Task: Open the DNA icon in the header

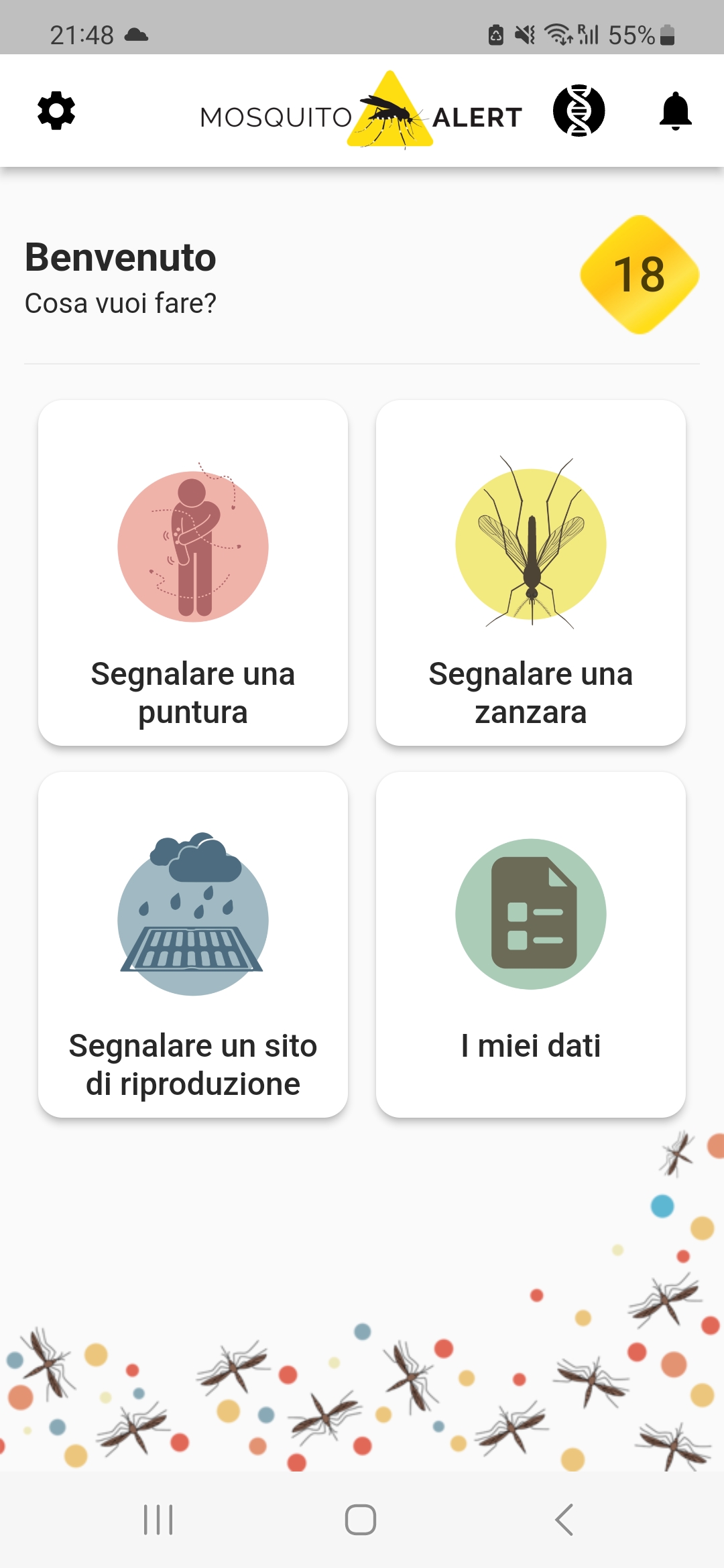Action: pos(579,111)
